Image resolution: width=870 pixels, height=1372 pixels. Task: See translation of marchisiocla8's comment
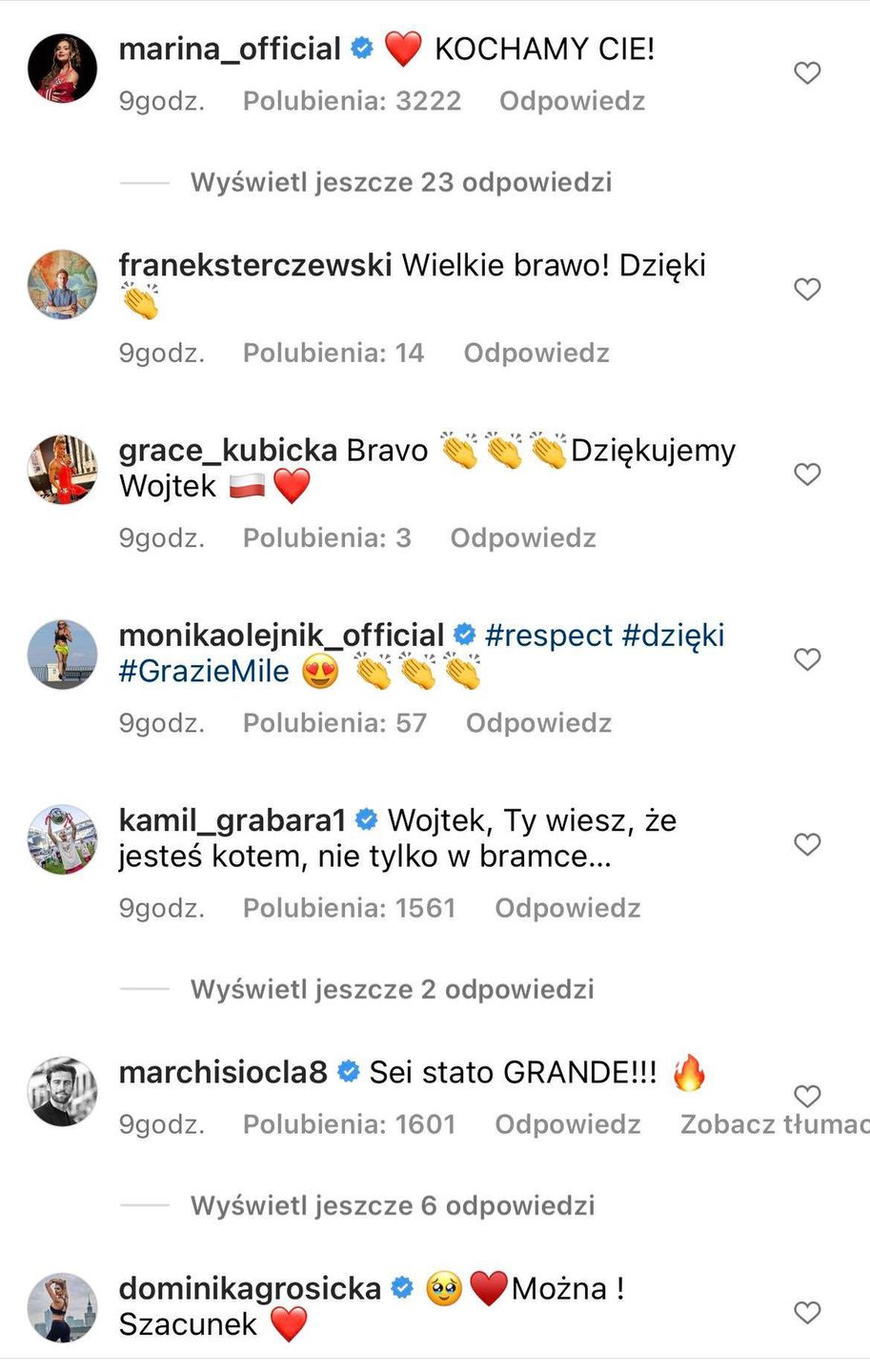[x=772, y=1124]
